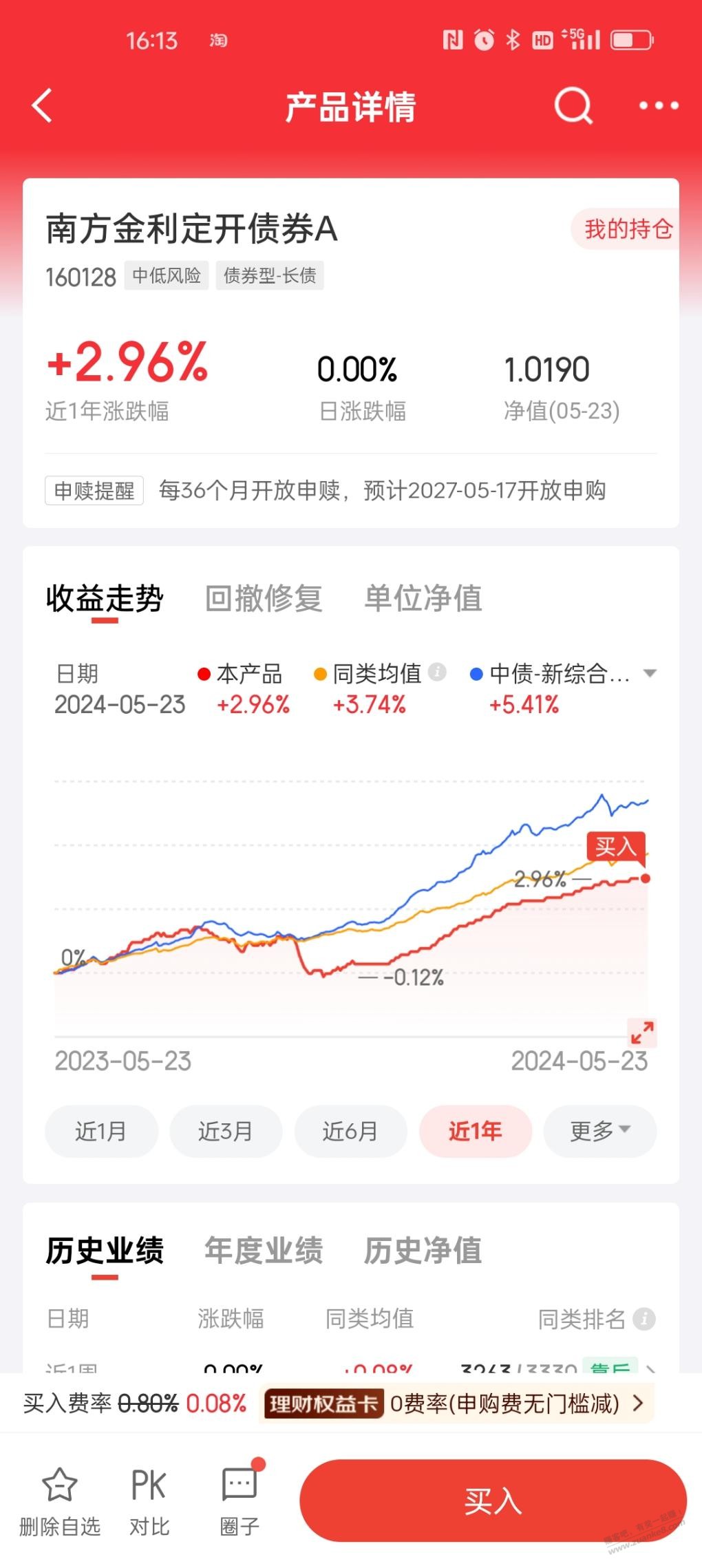Switch to the 历史净值 tab
The image size is (702, 1568).
pyautogui.click(x=423, y=1251)
